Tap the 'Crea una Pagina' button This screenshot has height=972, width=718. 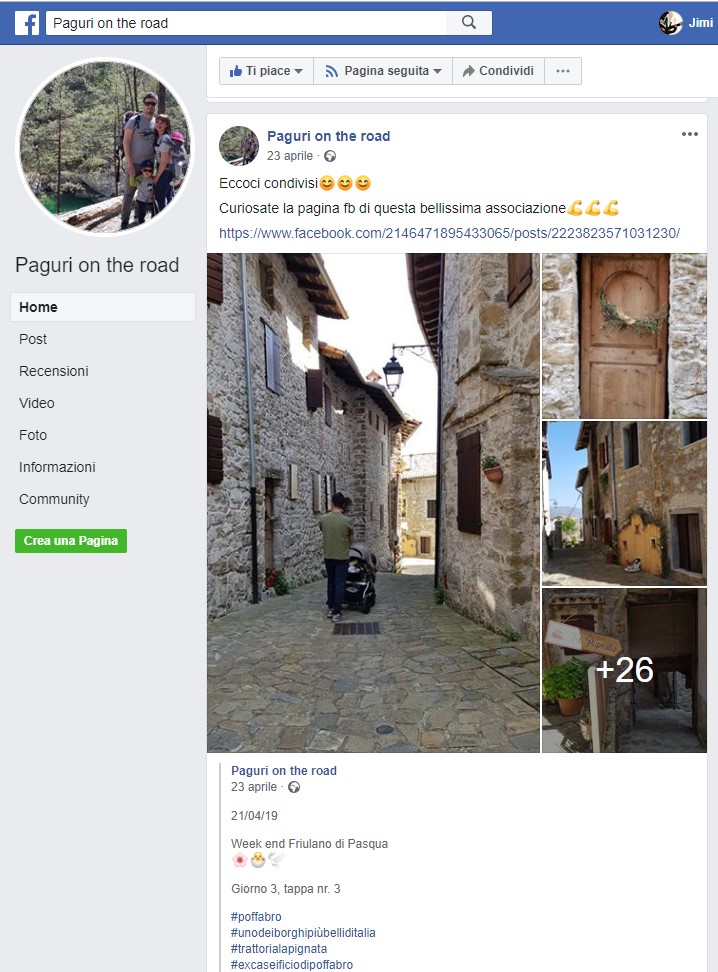pyautogui.click(x=71, y=541)
